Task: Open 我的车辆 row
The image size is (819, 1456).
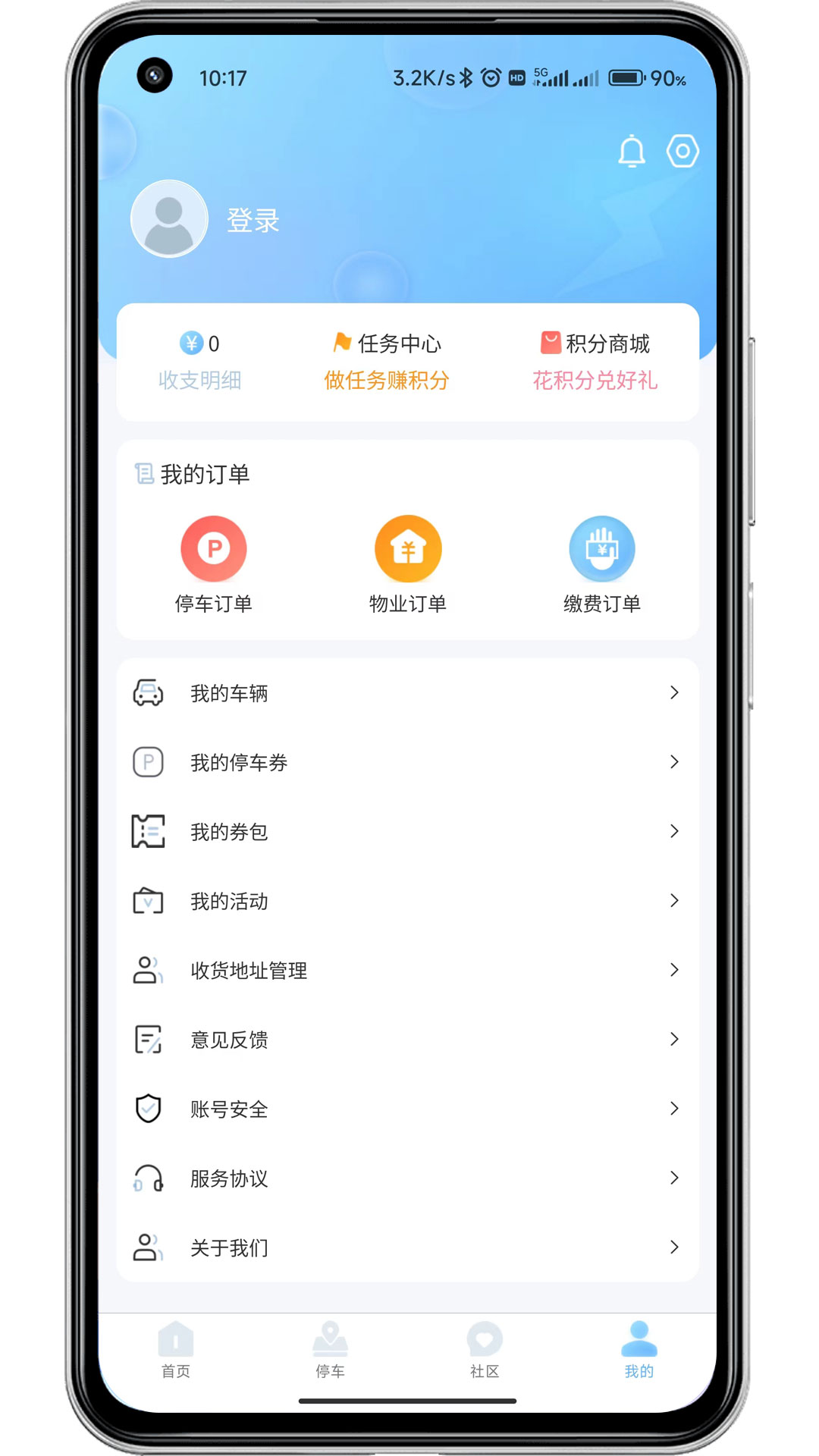Action: (407, 693)
